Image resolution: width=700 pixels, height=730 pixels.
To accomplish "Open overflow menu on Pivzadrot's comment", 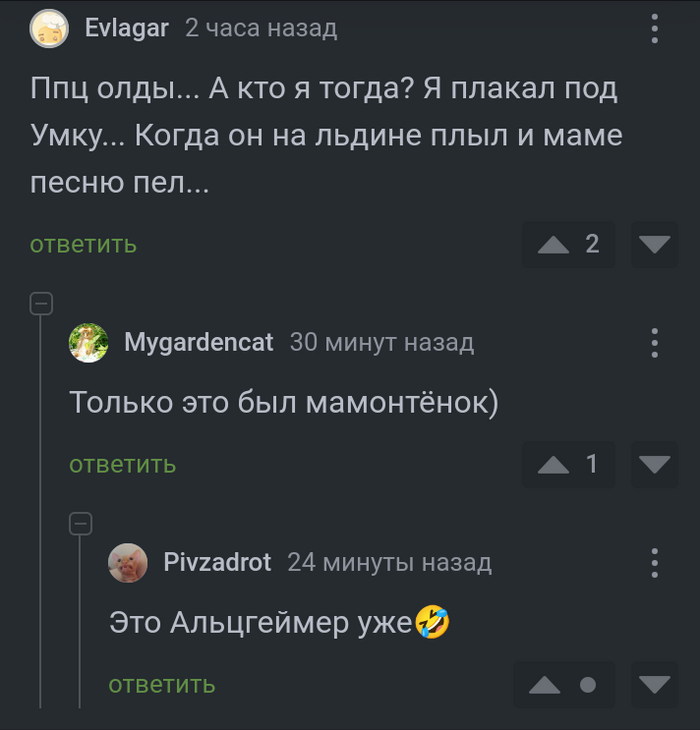I will tap(655, 562).
